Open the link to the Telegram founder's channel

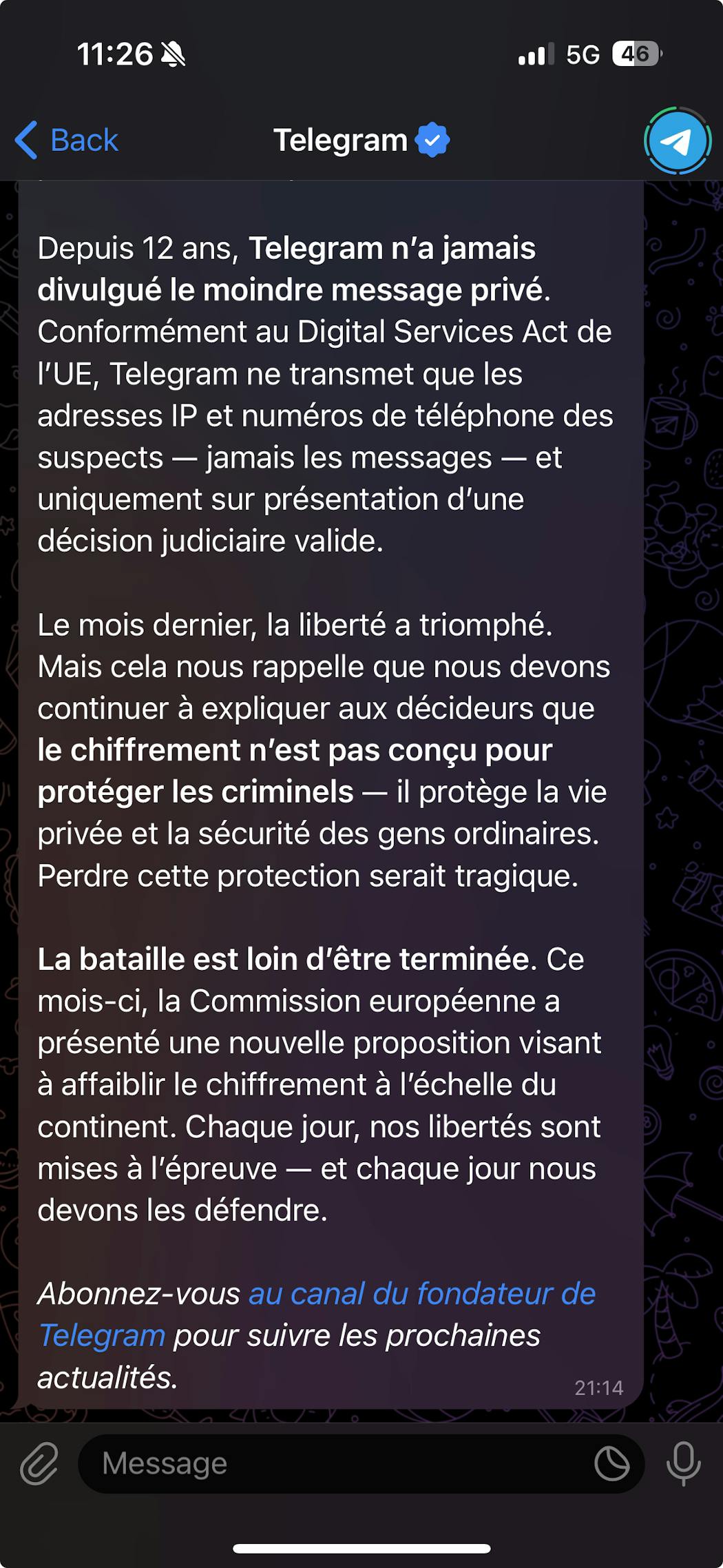(x=421, y=1294)
